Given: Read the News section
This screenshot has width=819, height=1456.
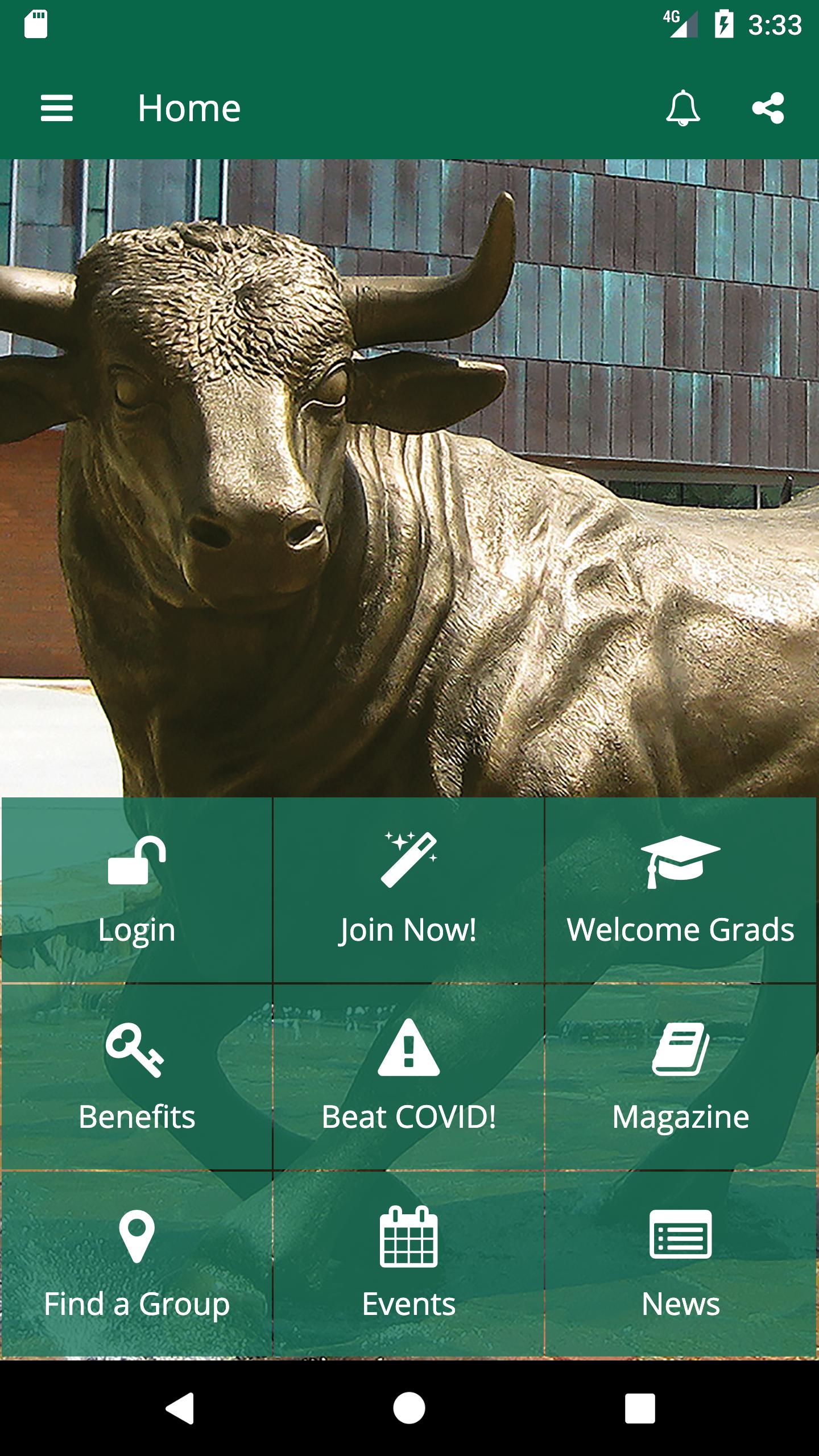Looking at the screenshot, I should [x=681, y=1264].
